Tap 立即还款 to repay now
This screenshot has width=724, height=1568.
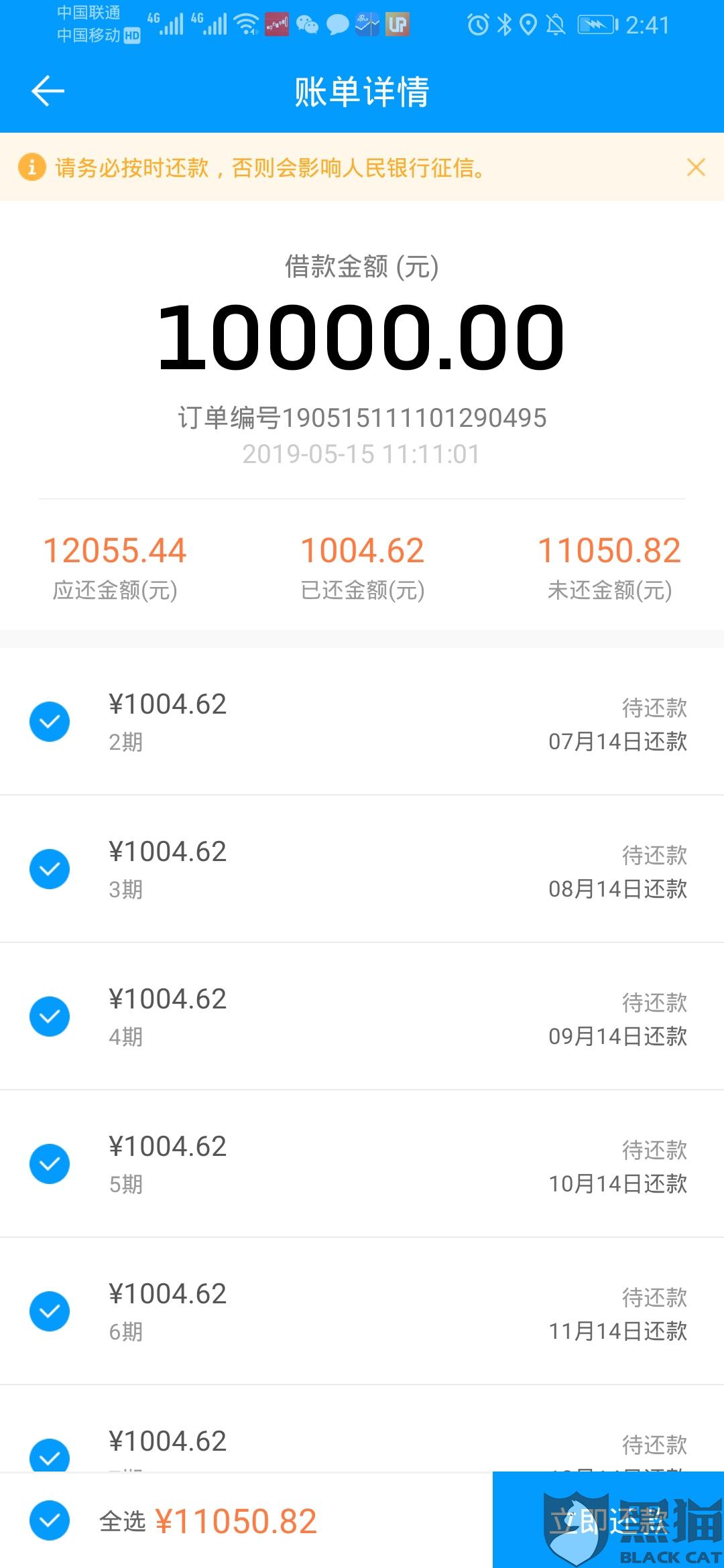click(608, 1520)
